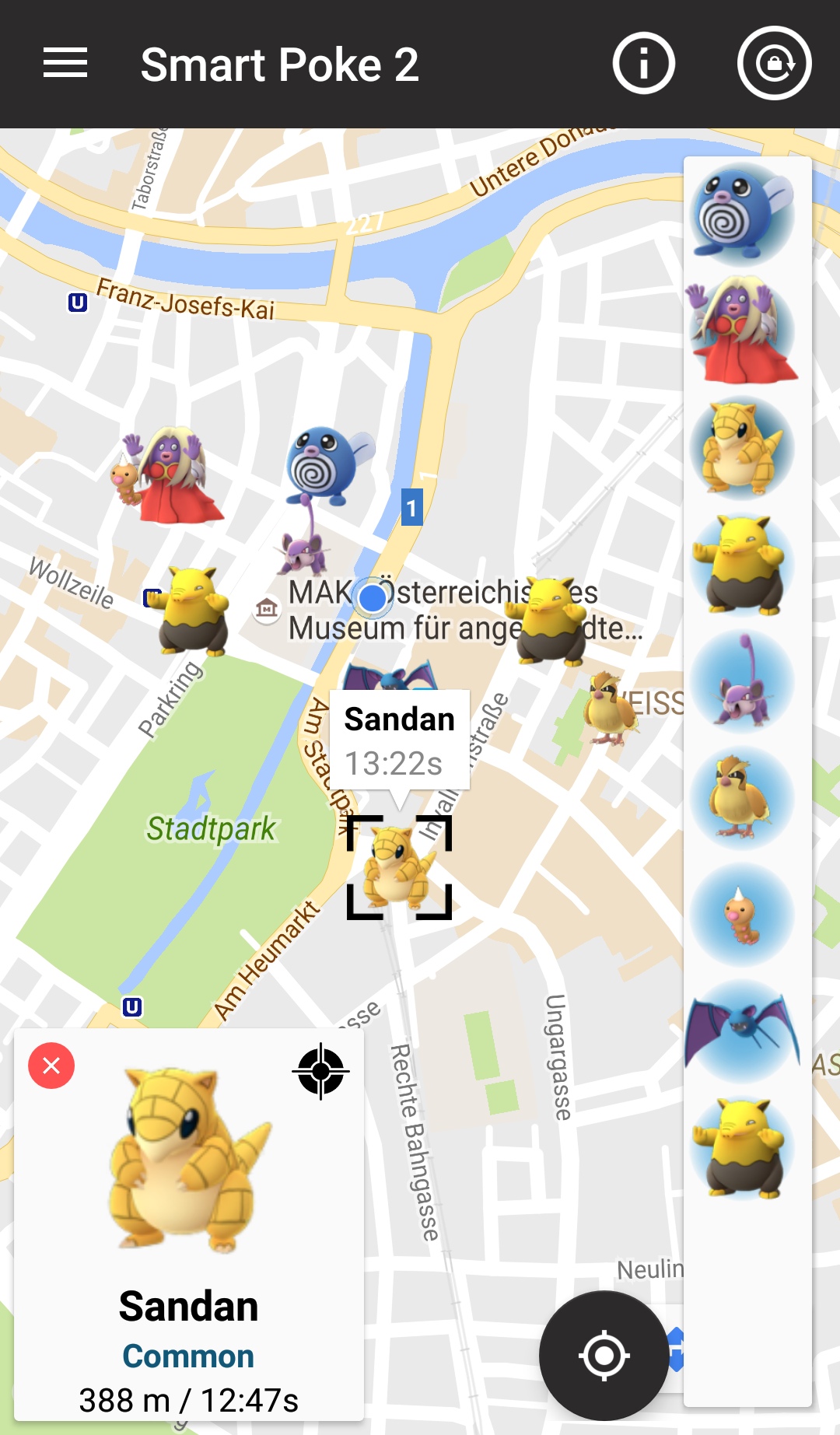Open the info icon in app bar
The width and height of the screenshot is (840, 1435).
point(643,63)
